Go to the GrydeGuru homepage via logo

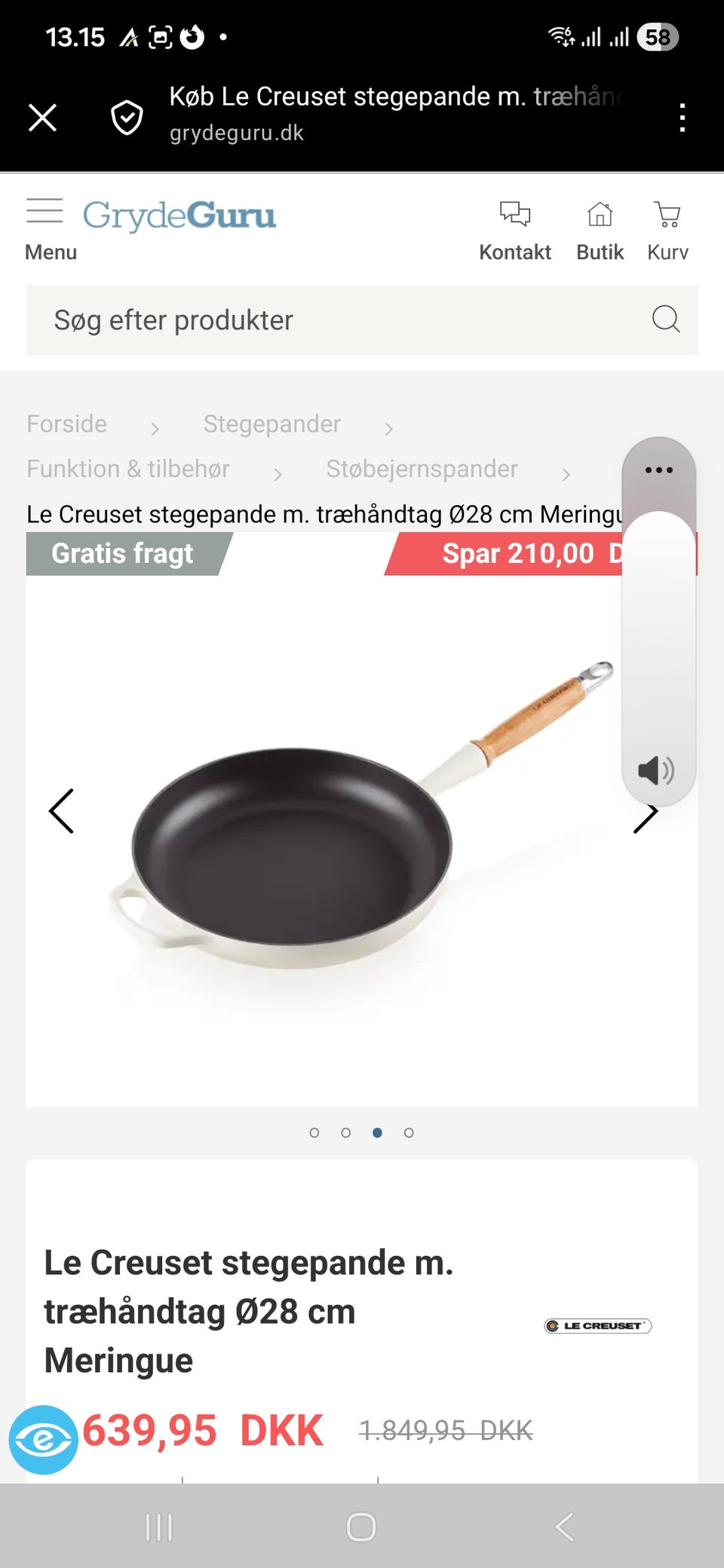coord(179,216)
